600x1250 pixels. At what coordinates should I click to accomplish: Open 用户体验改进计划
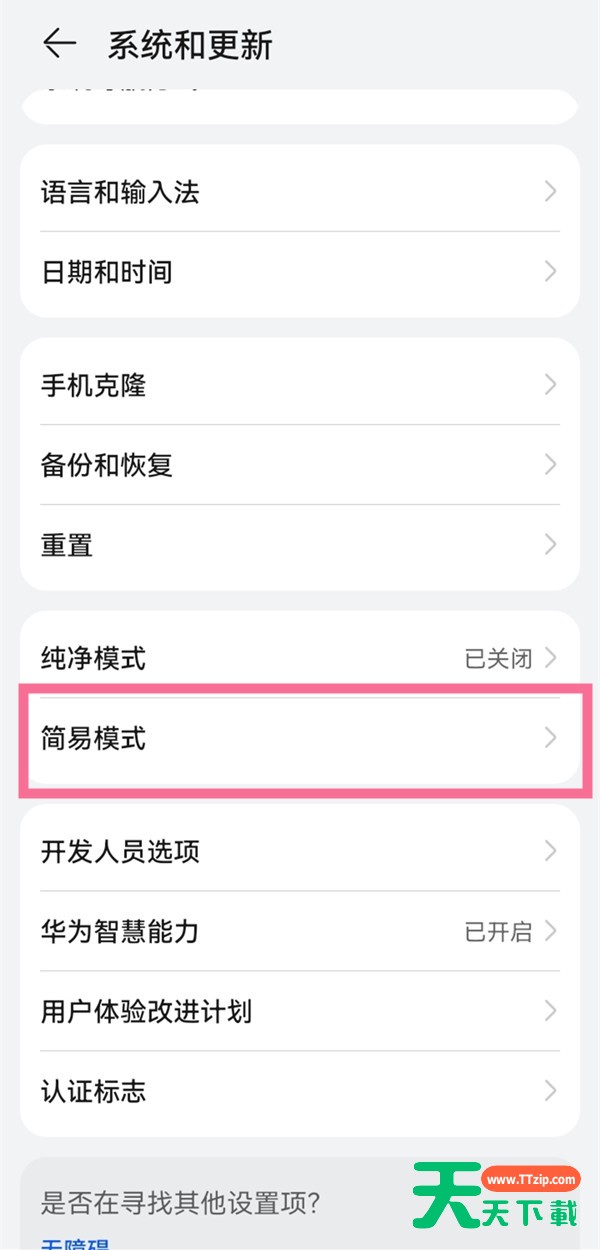300,1011
